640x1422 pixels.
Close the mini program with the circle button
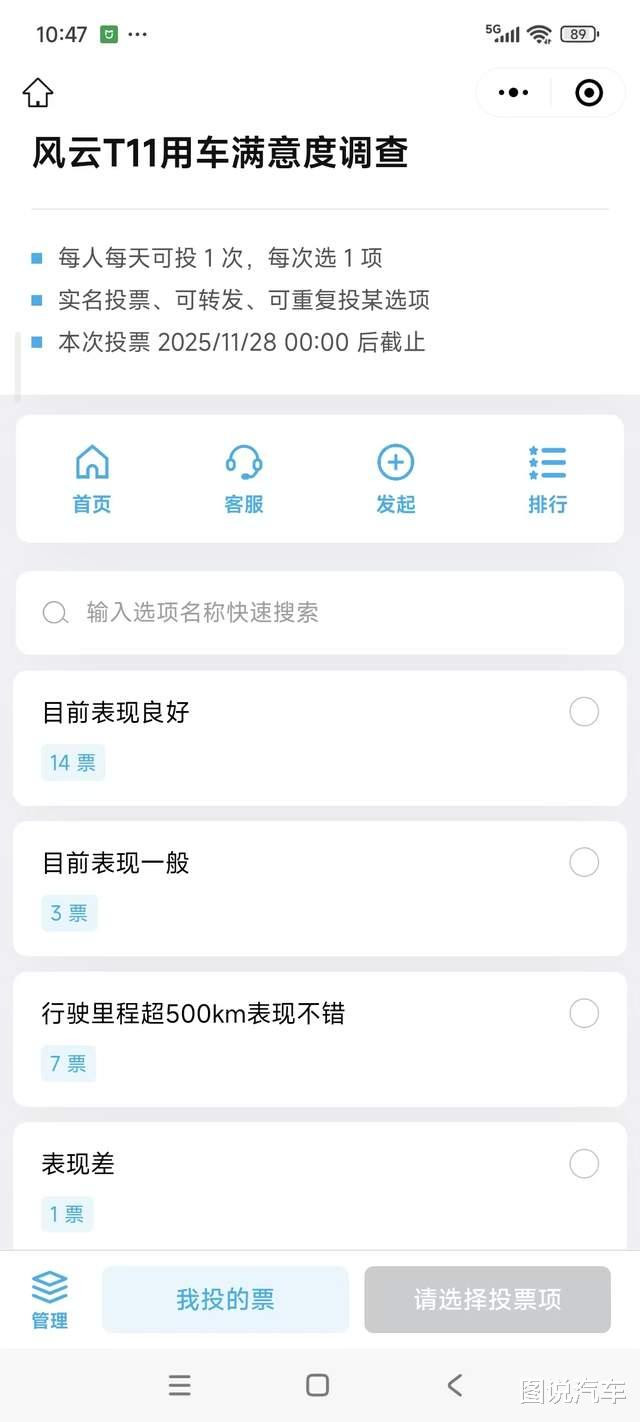coord(589,93)
